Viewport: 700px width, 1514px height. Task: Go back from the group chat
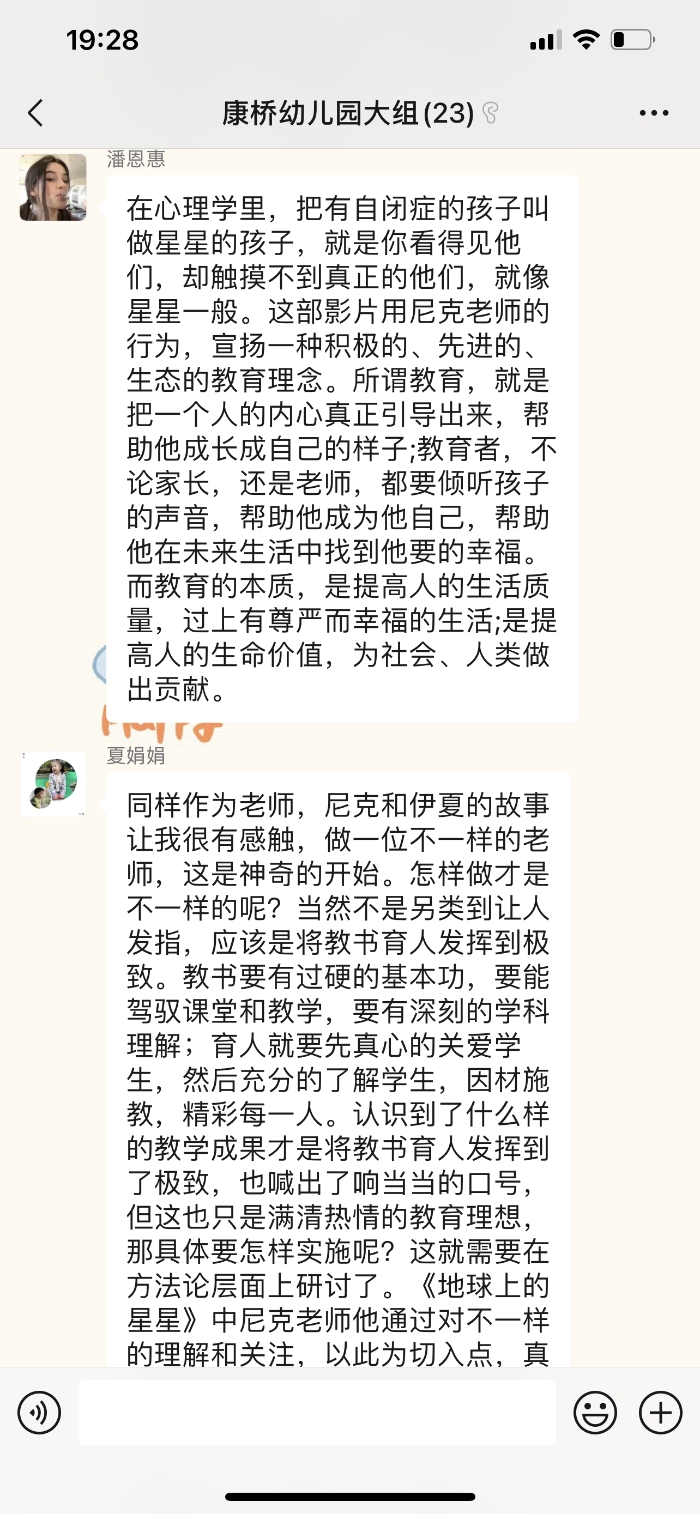point(36,113)
